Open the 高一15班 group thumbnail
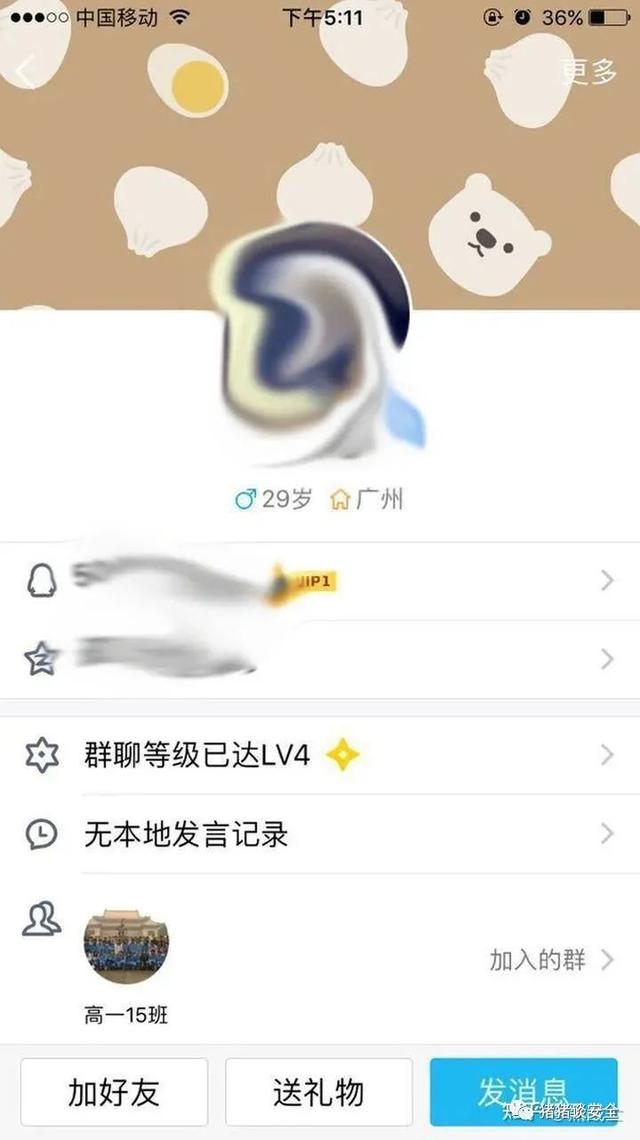 [126, 947]
